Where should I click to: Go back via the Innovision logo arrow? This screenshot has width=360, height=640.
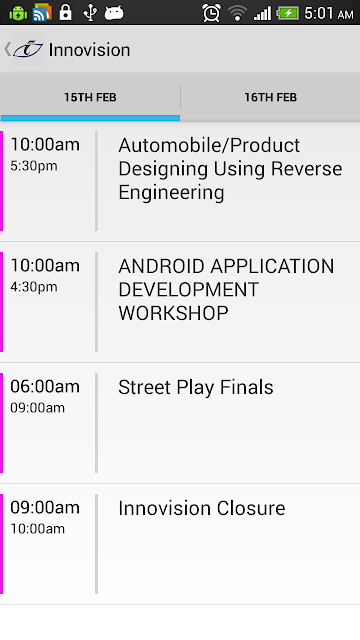tap(24, 49)
